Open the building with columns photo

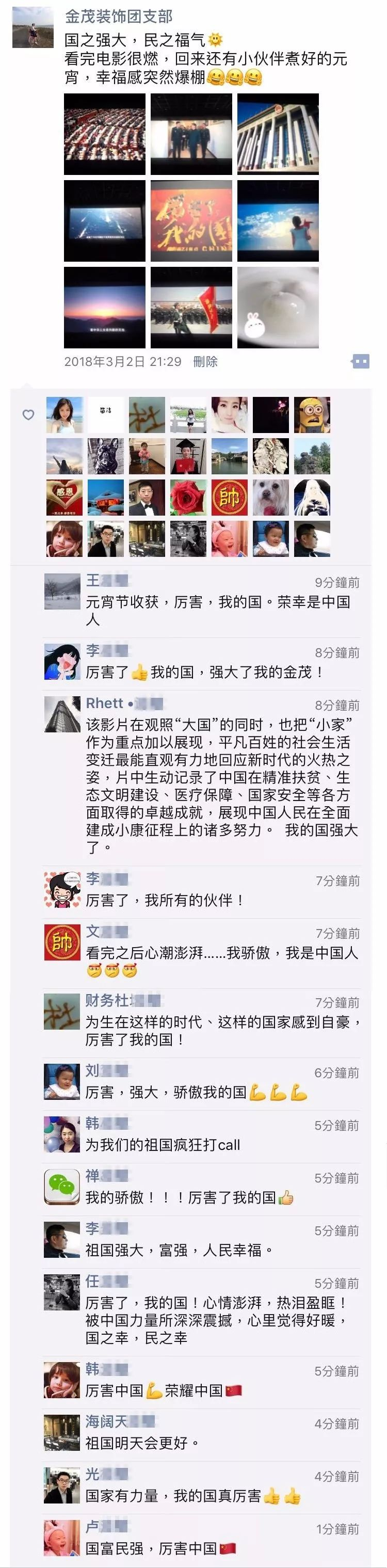pos(278,134)
